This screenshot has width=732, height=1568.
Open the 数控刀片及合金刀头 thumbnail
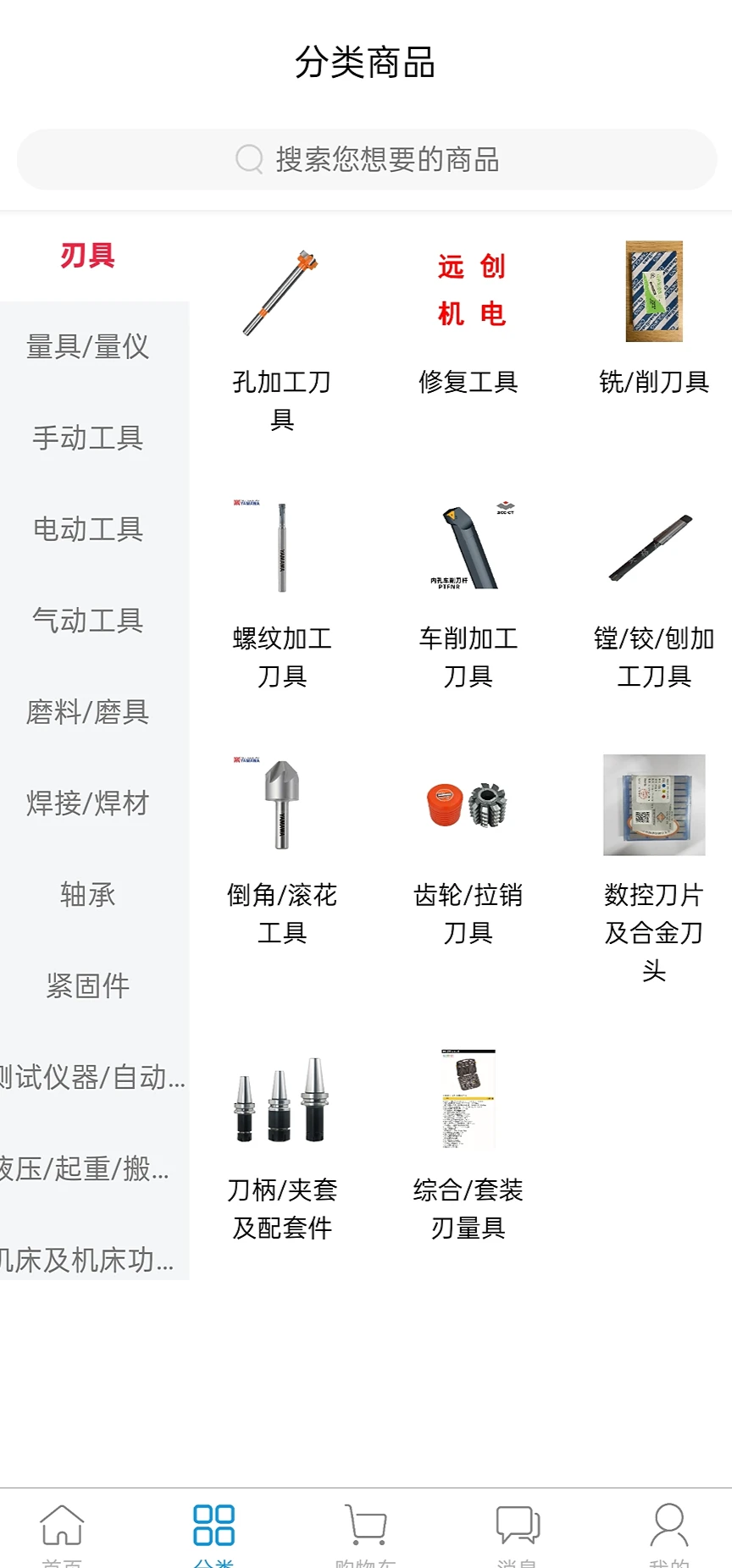point(653,803)
